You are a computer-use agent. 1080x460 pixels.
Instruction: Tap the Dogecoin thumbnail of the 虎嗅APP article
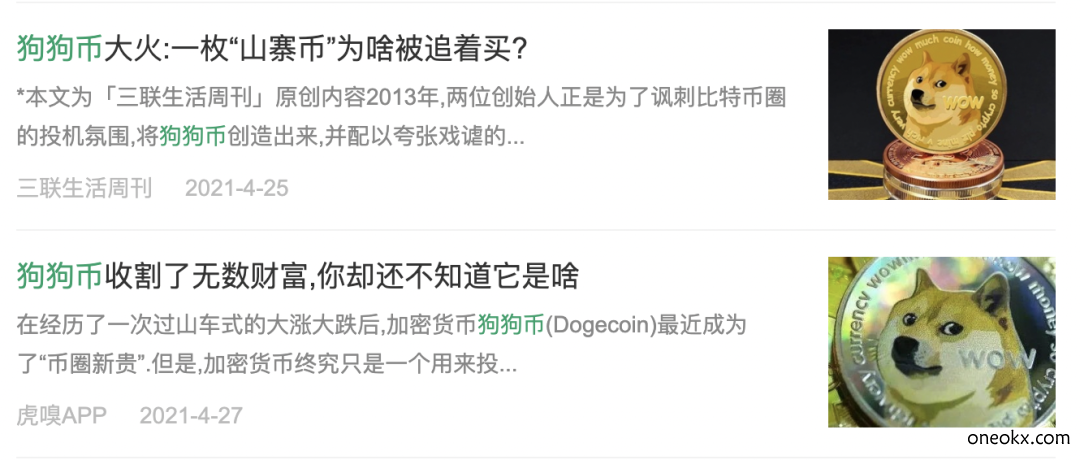(941, 342)
